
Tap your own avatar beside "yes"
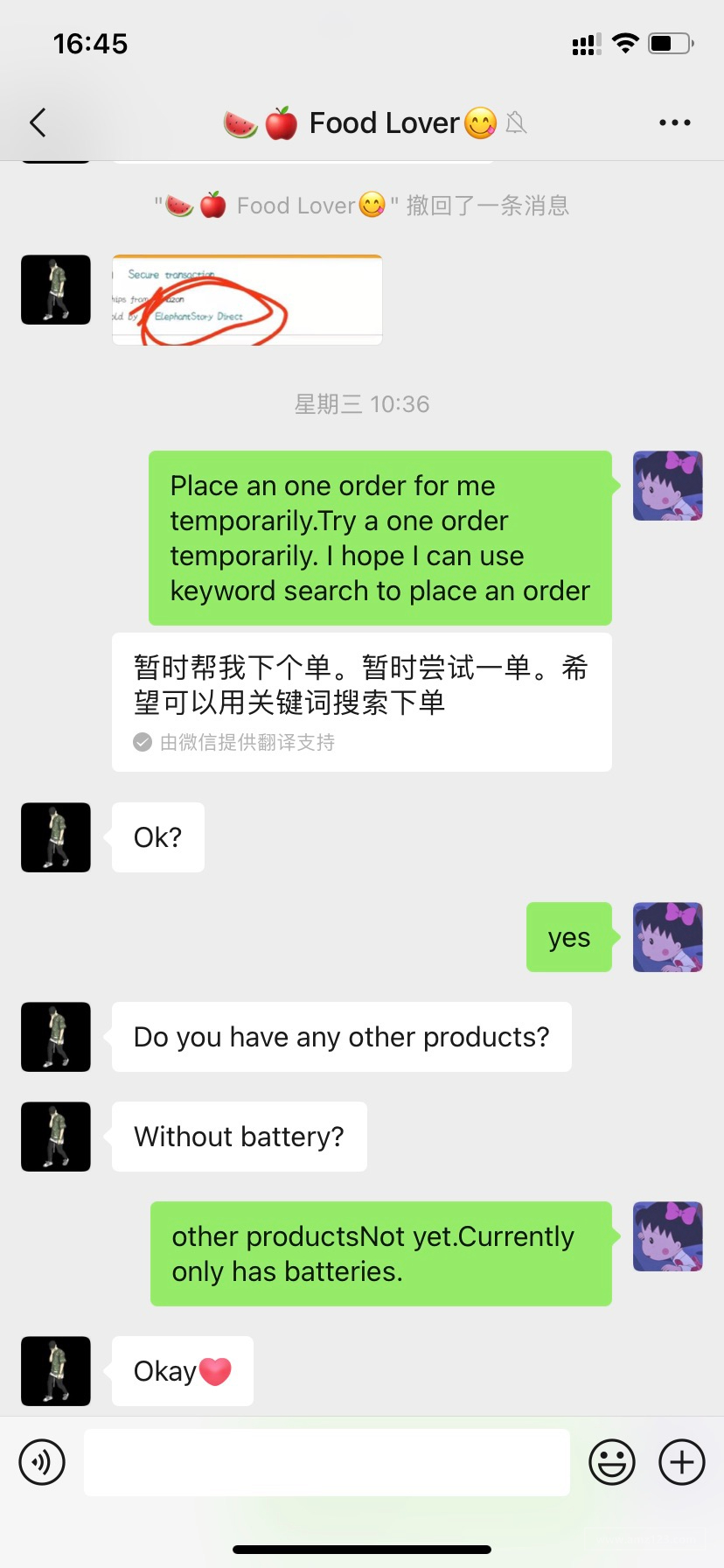(x=667, y=937)
